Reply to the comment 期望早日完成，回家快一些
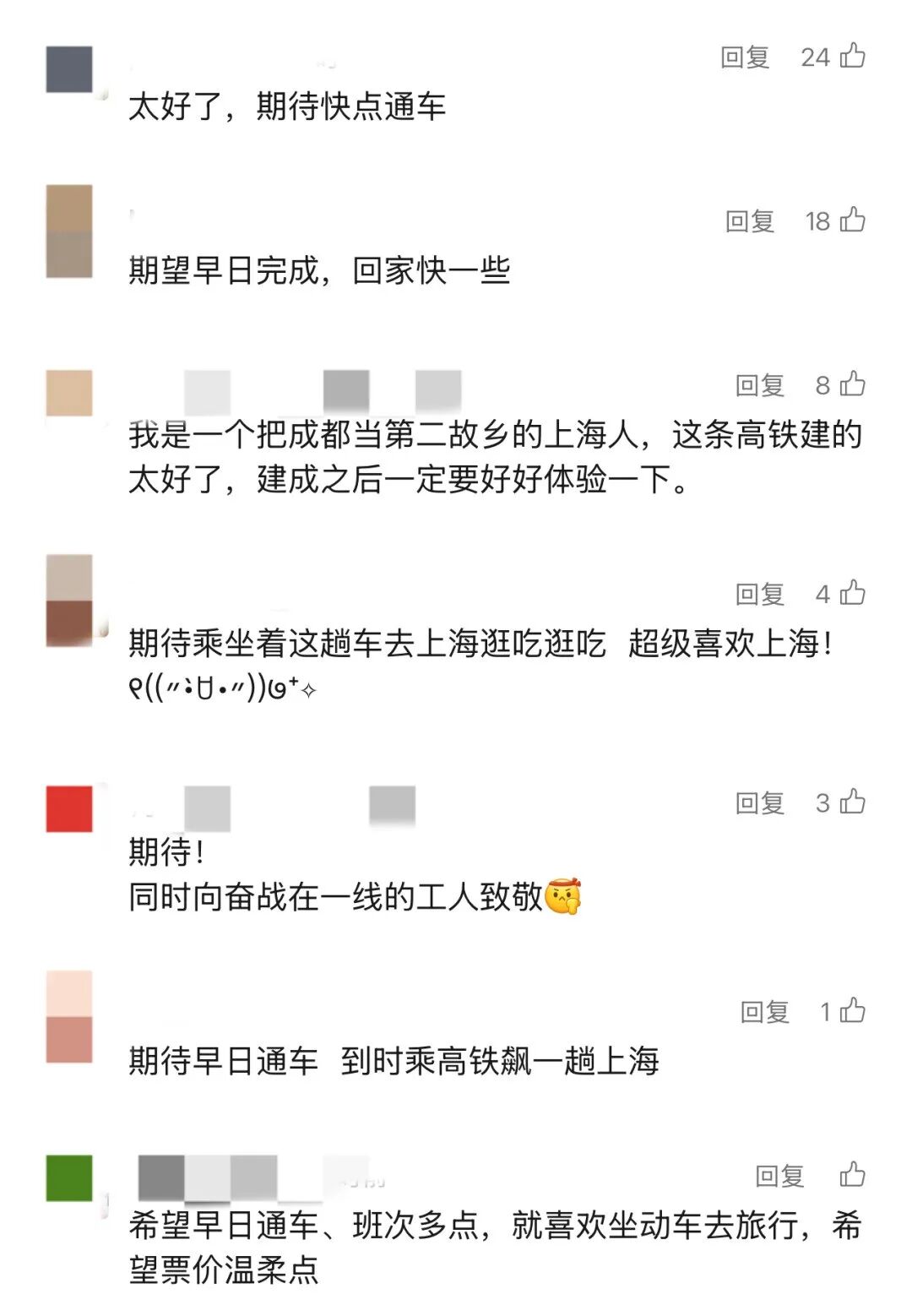Image resolution: width=912 pixels, height=1316 pixels. 749,221
